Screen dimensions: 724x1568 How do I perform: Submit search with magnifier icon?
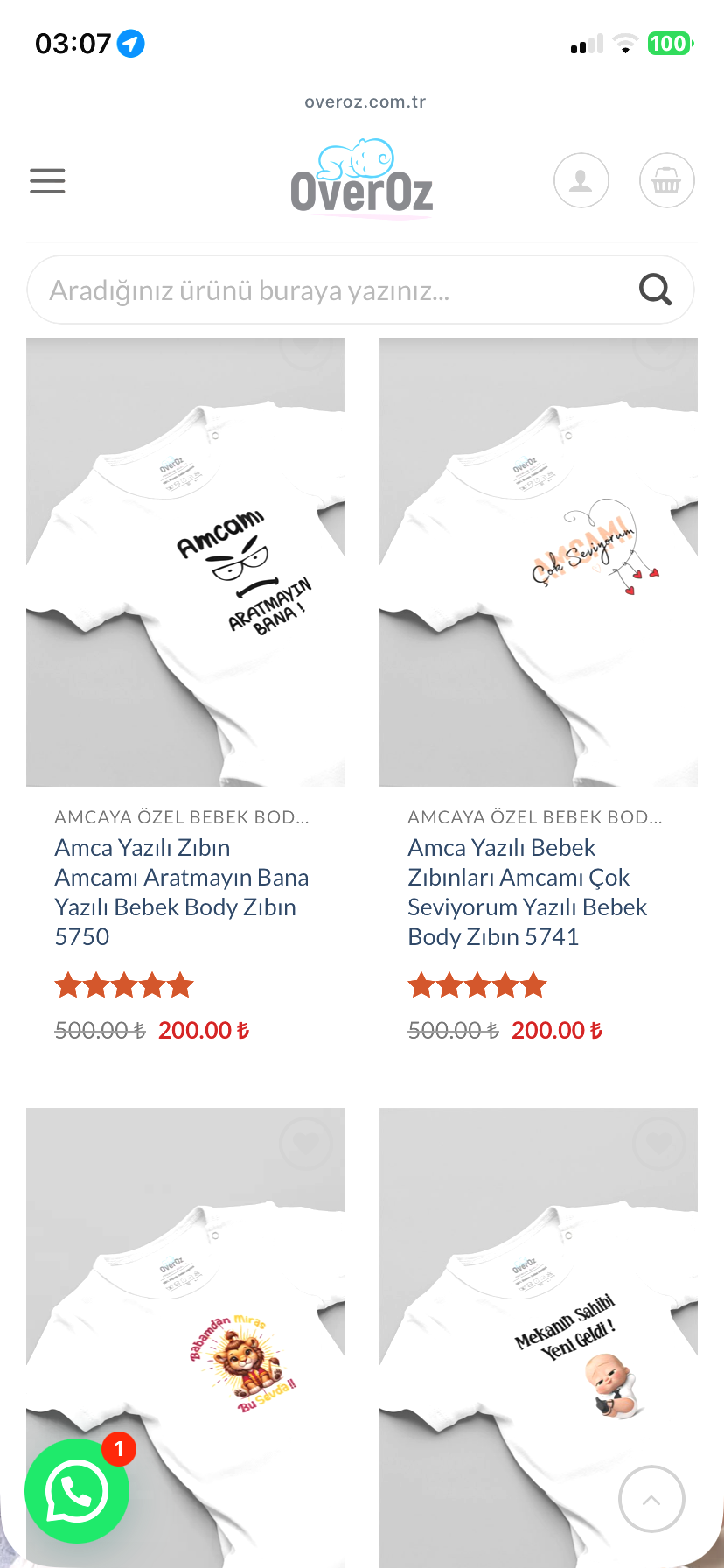[x=655, y=289]
